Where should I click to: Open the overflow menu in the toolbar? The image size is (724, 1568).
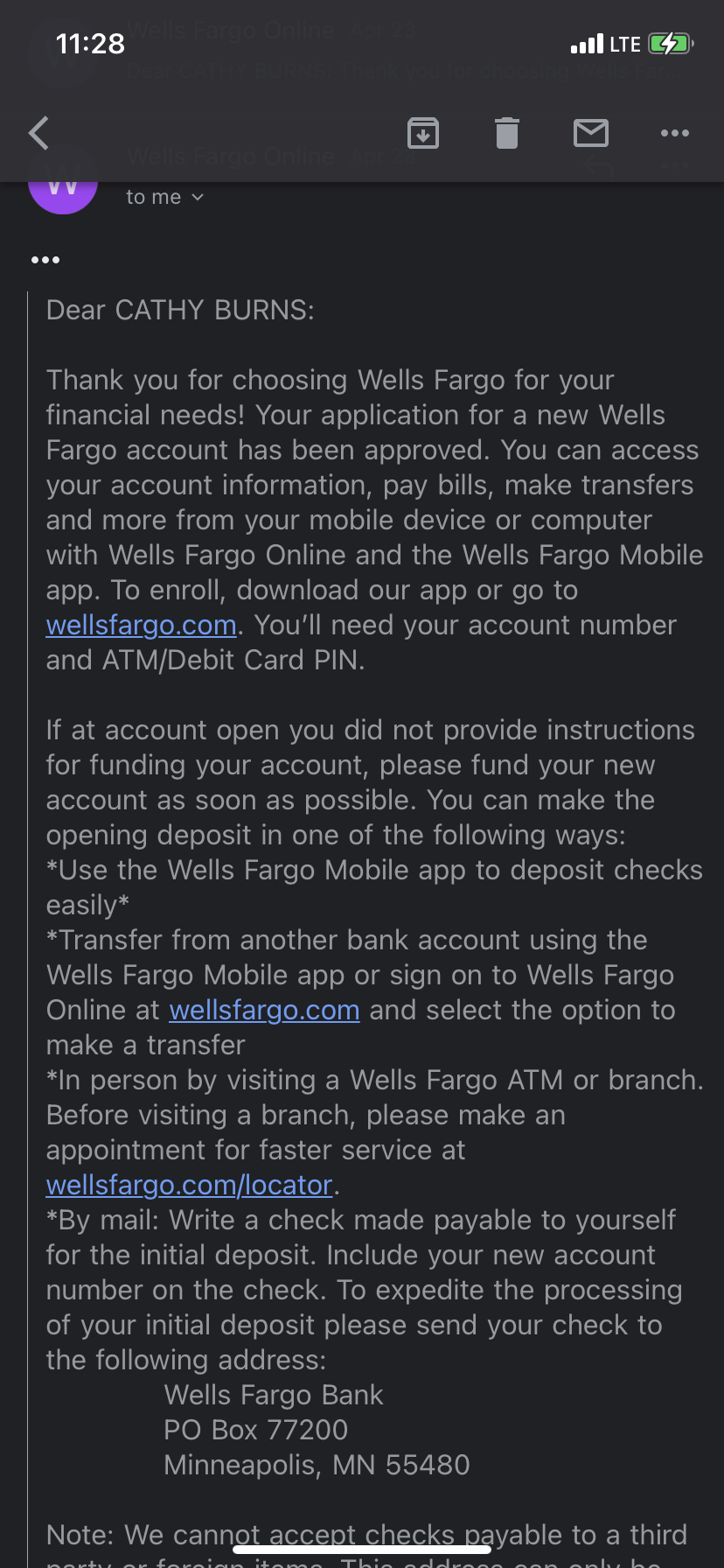[x=674, y=134]
